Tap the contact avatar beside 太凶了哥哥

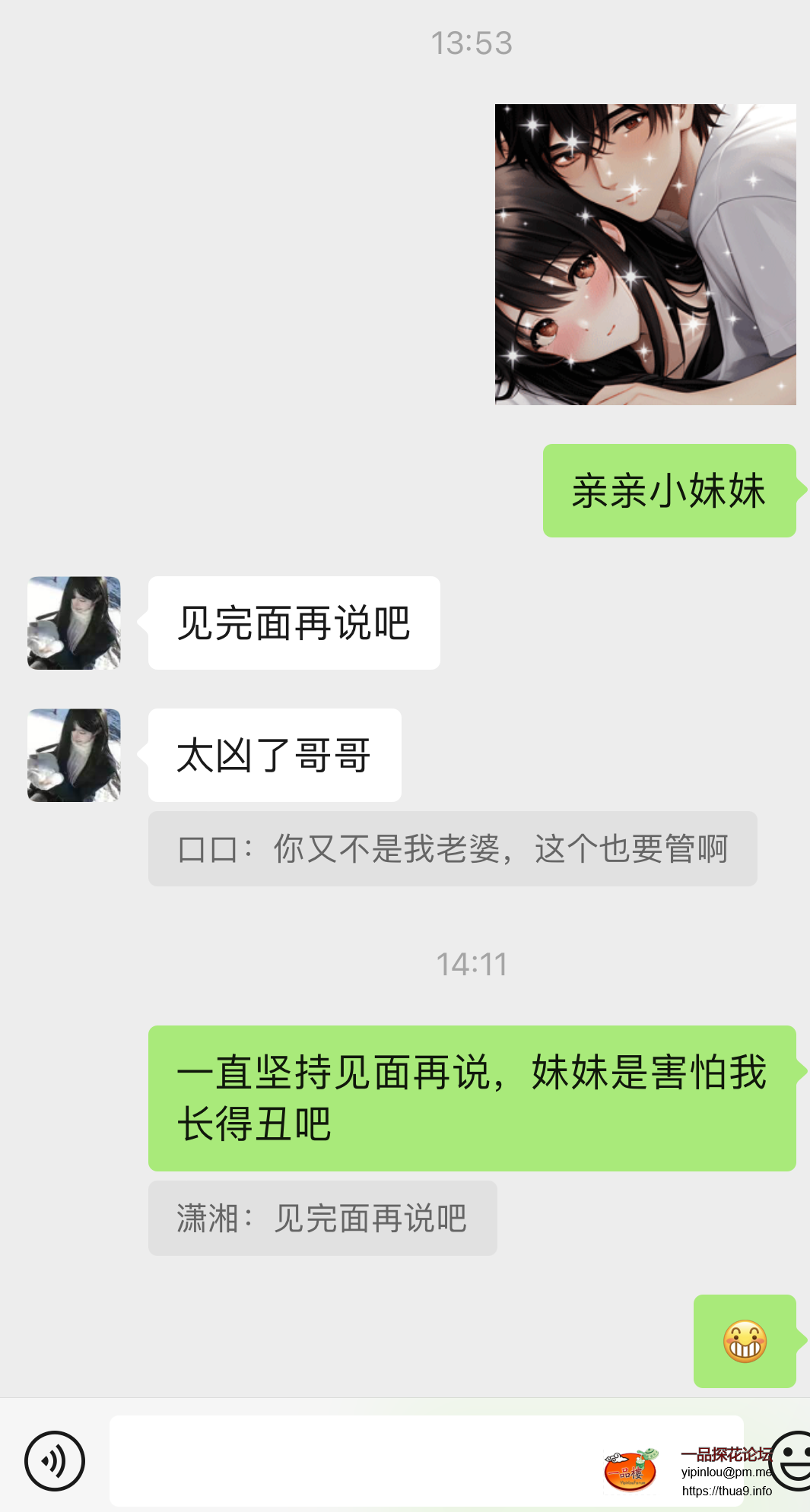(x=74, y=755)
